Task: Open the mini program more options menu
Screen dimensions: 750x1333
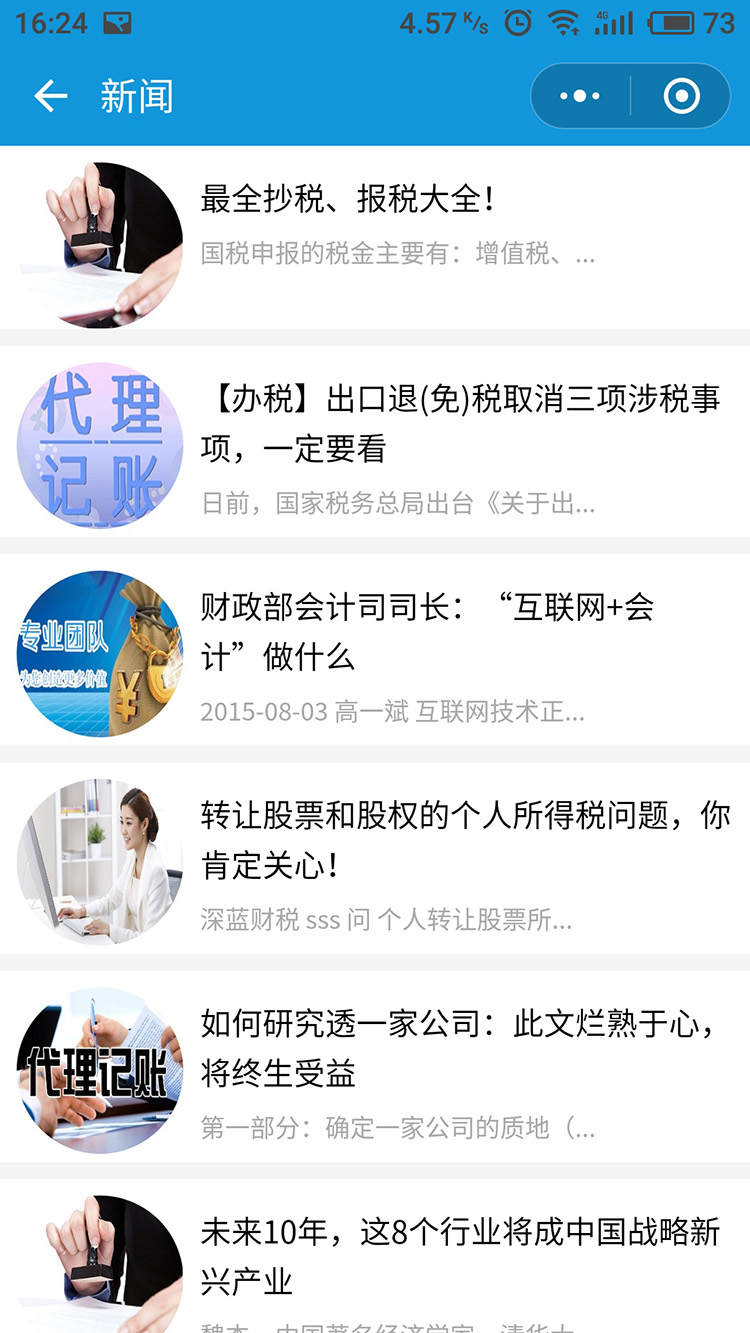Action: pos(580,96)
